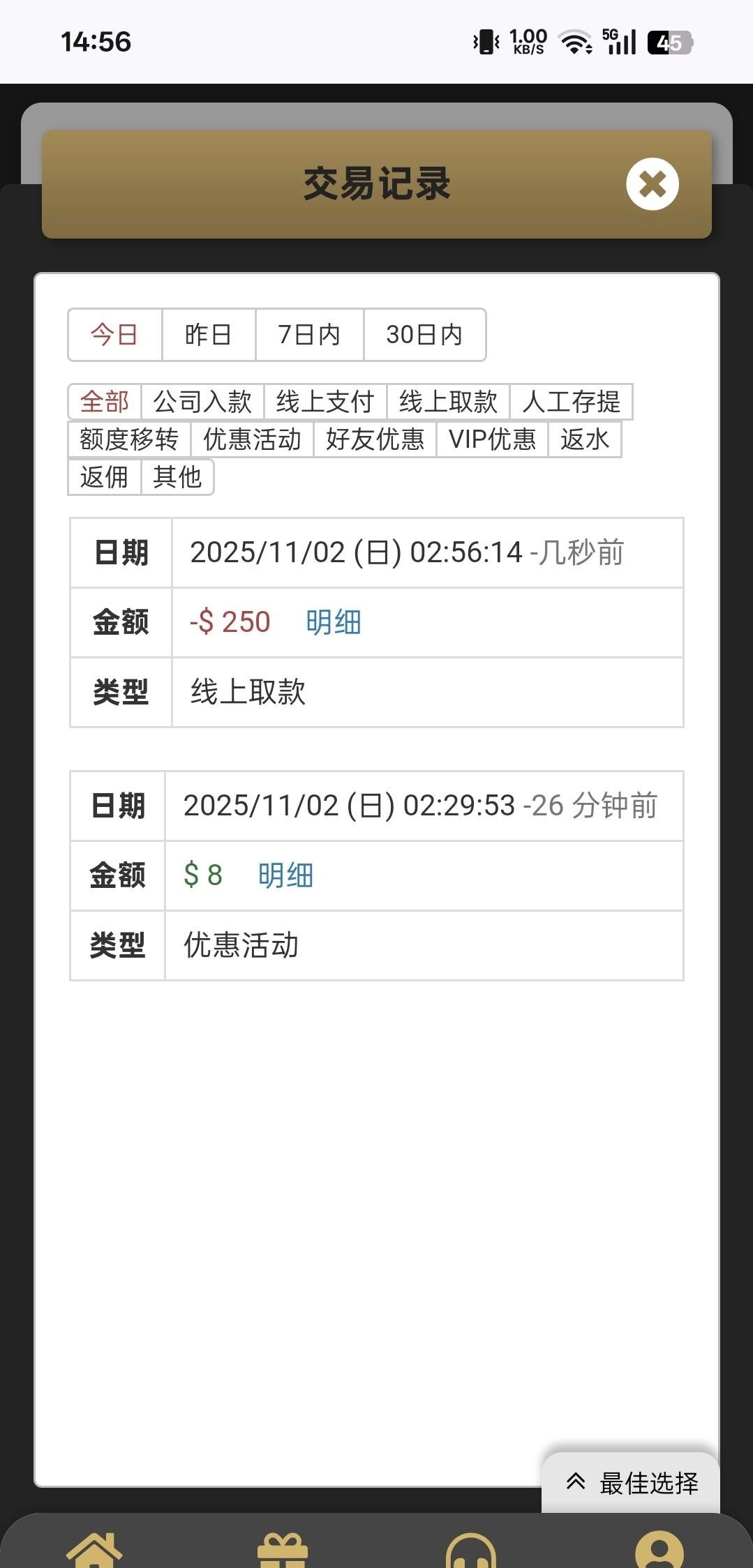Filter by 额度移转

point(129,439)
